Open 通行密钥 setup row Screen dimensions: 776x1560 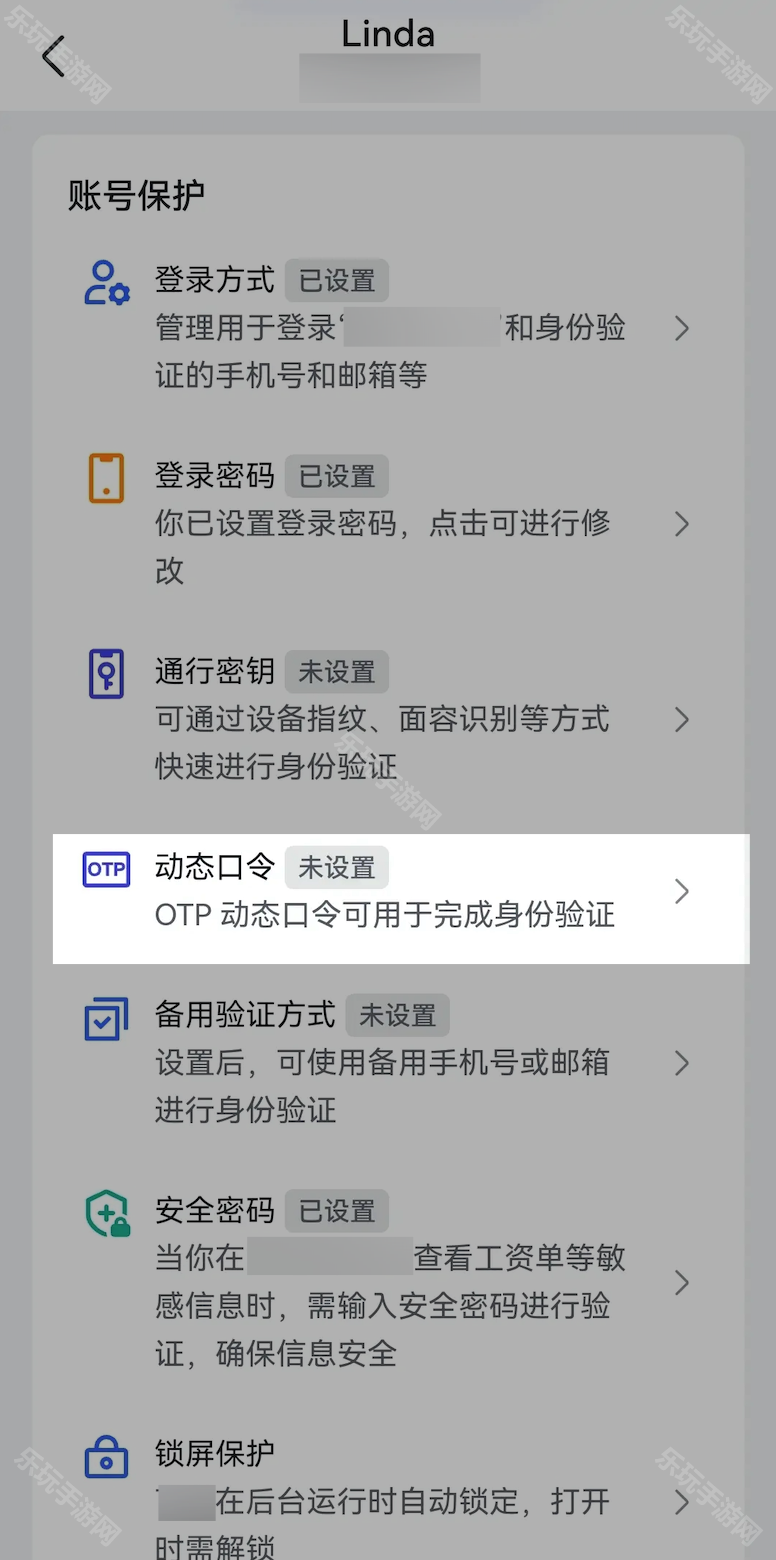[x=388, y=719]
